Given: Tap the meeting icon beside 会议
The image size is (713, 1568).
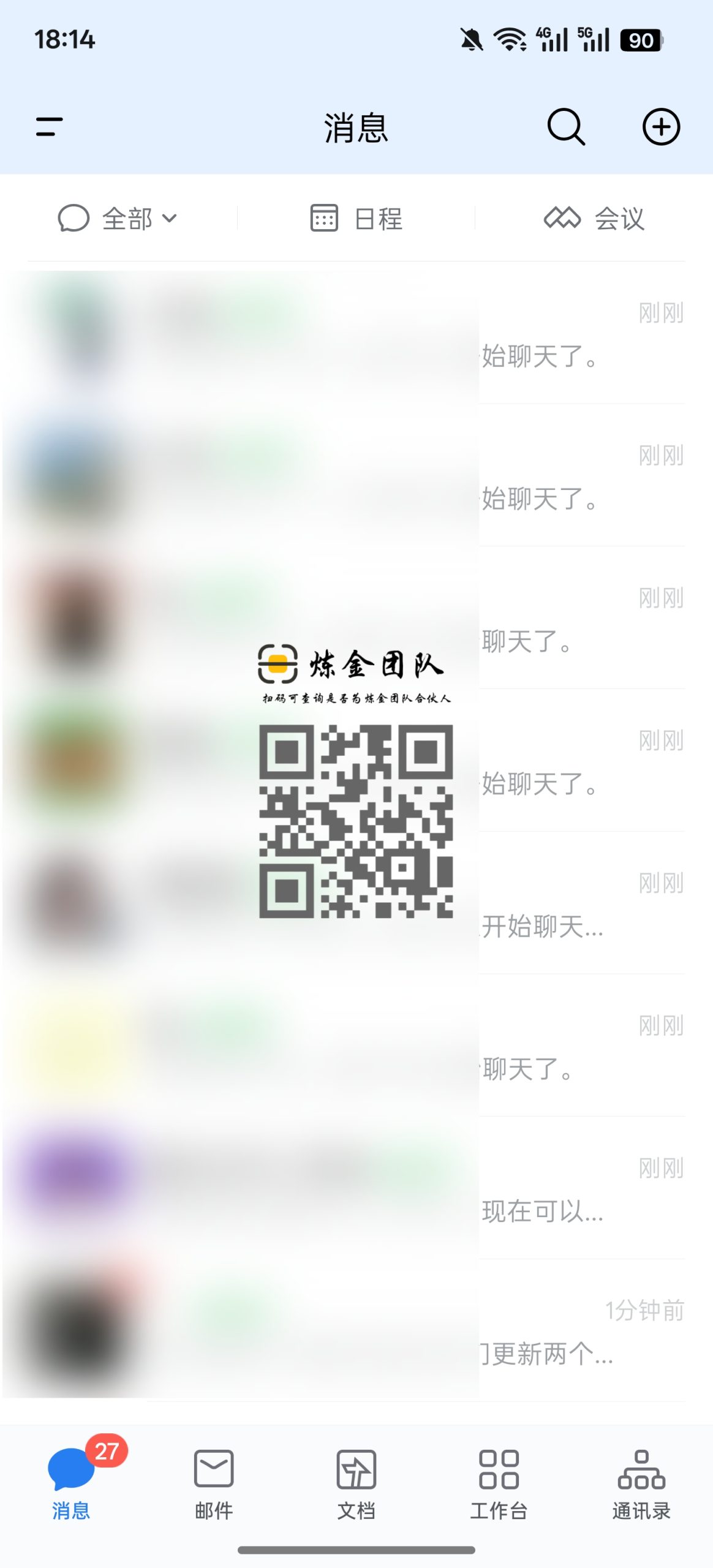Looking at the screenshot, I should pos(562,218).
